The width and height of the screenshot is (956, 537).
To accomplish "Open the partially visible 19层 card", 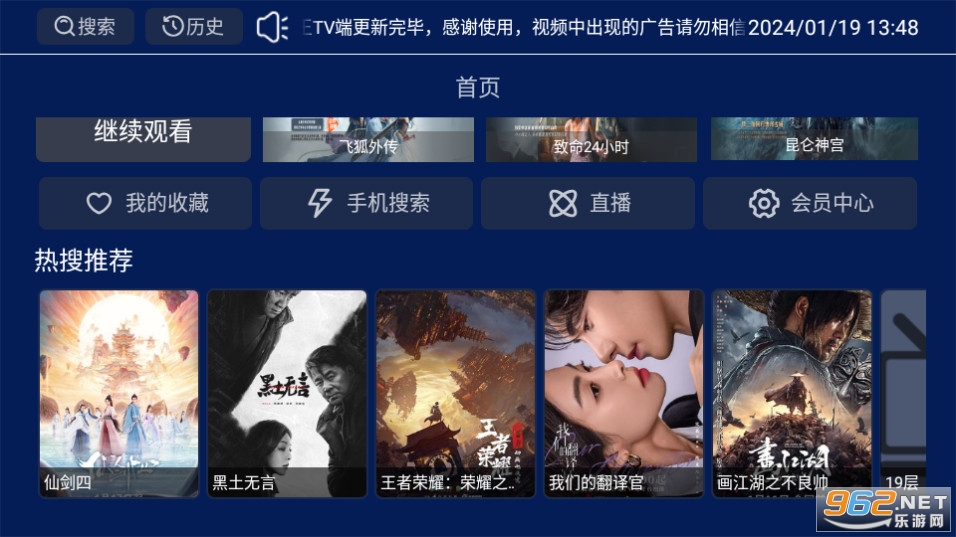I will pyautogui.click(x=902, y=393).
